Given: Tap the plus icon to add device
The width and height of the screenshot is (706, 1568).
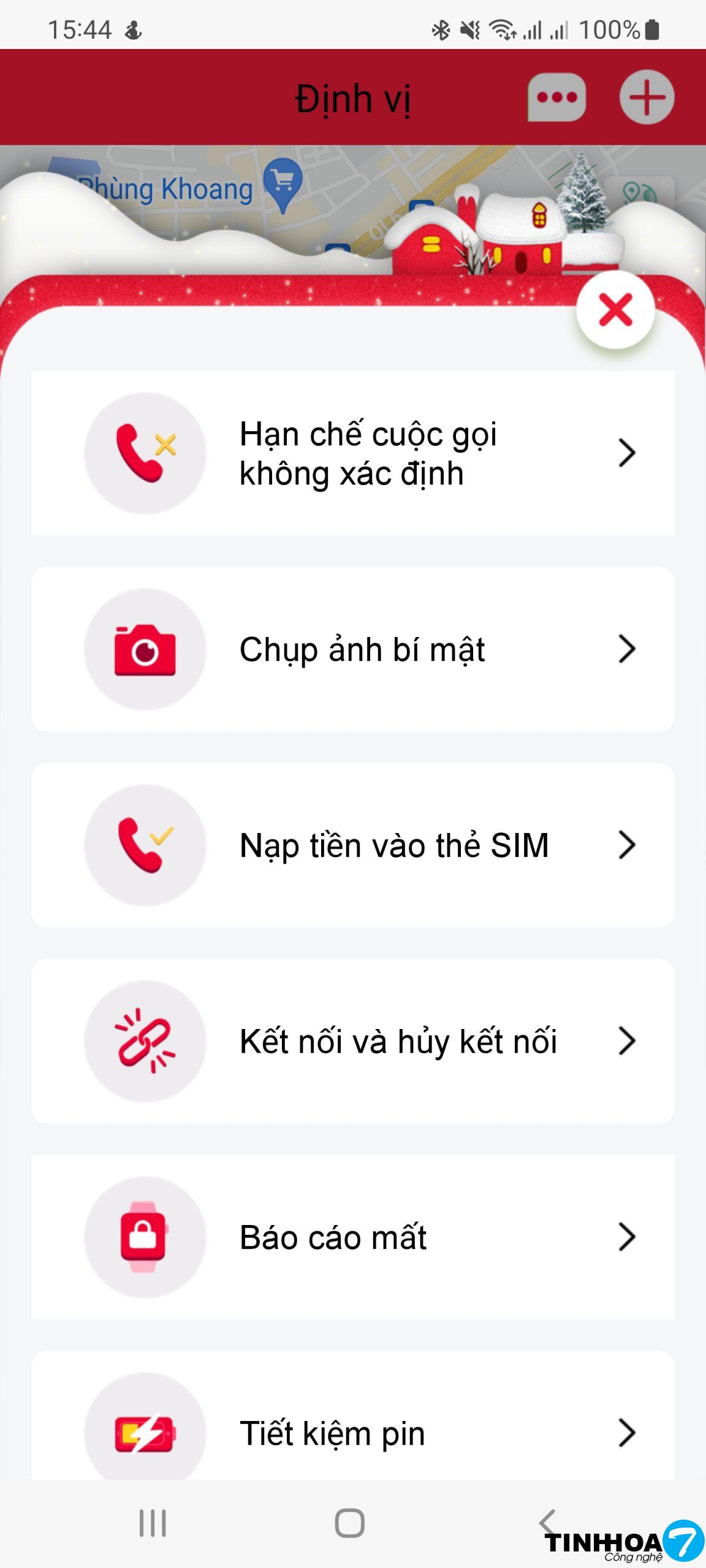Looking at the screenshot, I should click(x=647, y=97).
